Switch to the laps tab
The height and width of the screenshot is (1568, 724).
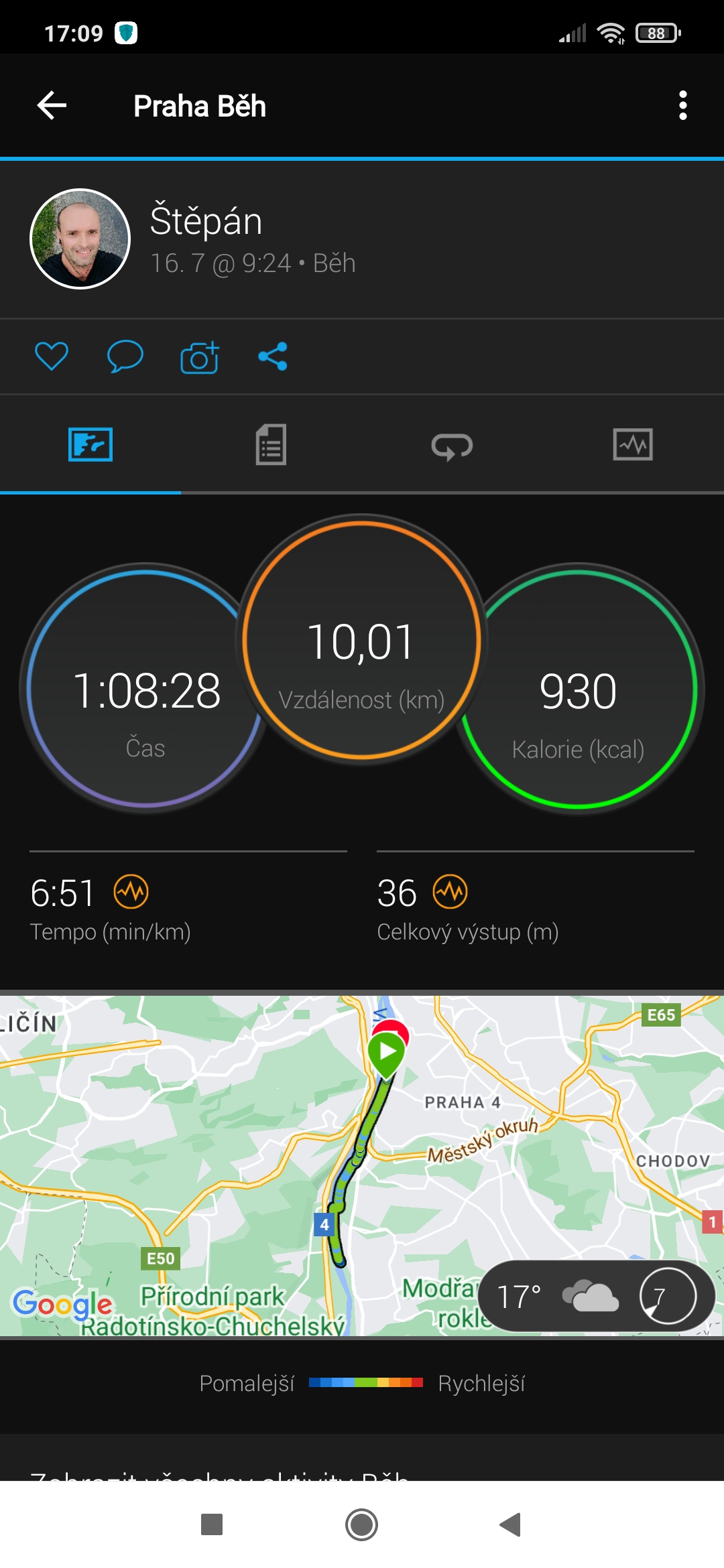click(452, 446)
